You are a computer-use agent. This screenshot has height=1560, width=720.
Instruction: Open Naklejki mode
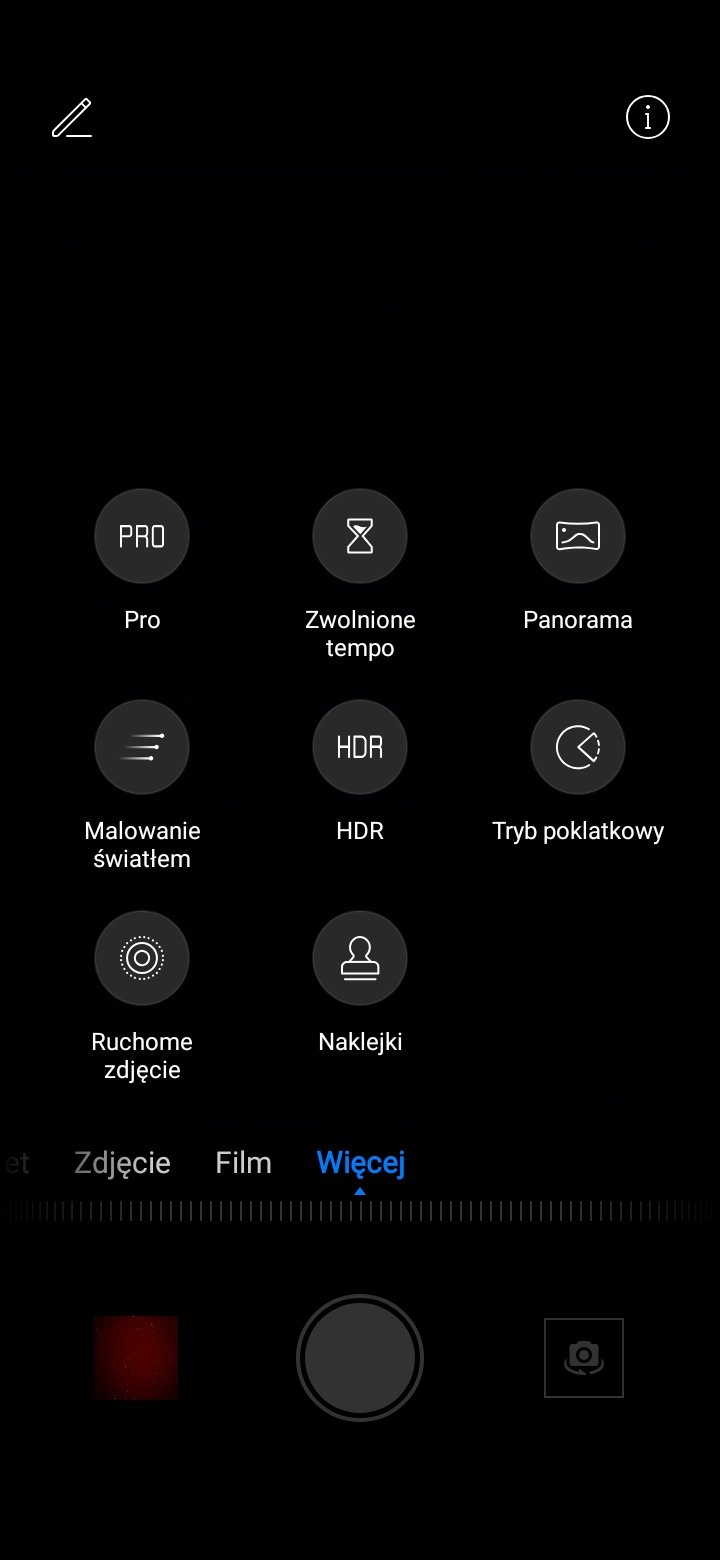tap(360, 958)
